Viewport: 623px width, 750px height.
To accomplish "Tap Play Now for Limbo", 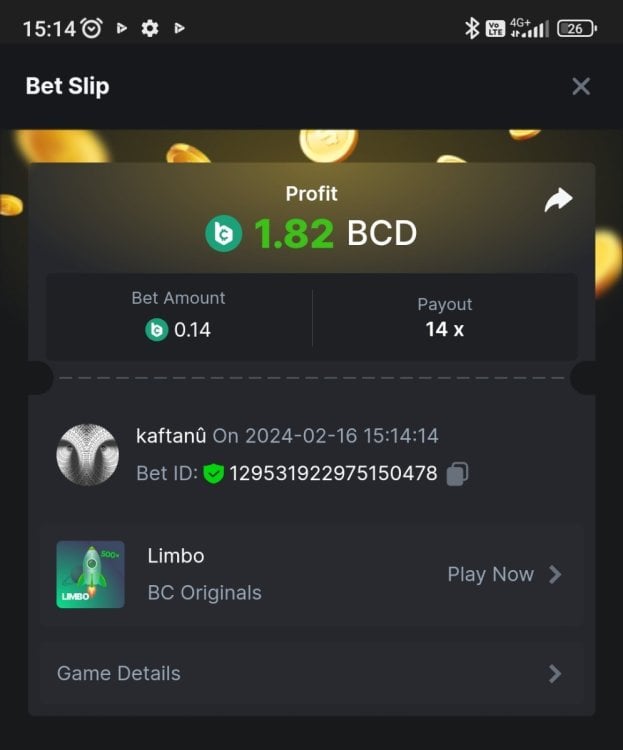I will pyautogui.click(x=504, y=574).
